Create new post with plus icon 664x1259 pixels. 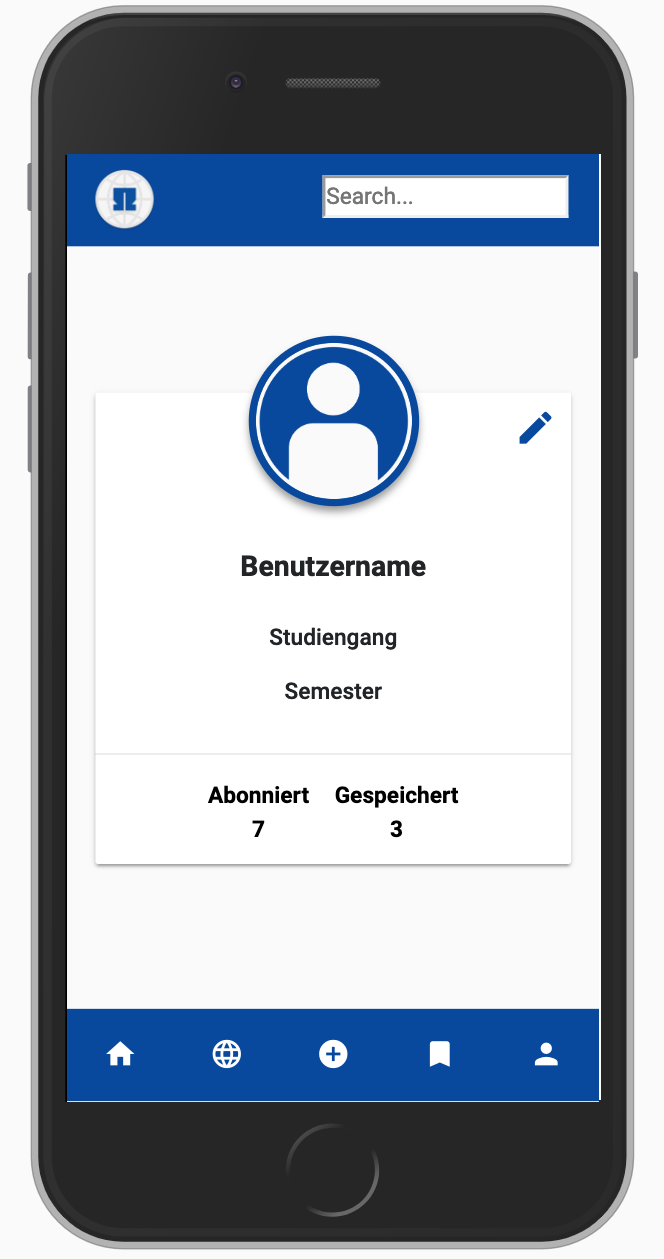333,1054
